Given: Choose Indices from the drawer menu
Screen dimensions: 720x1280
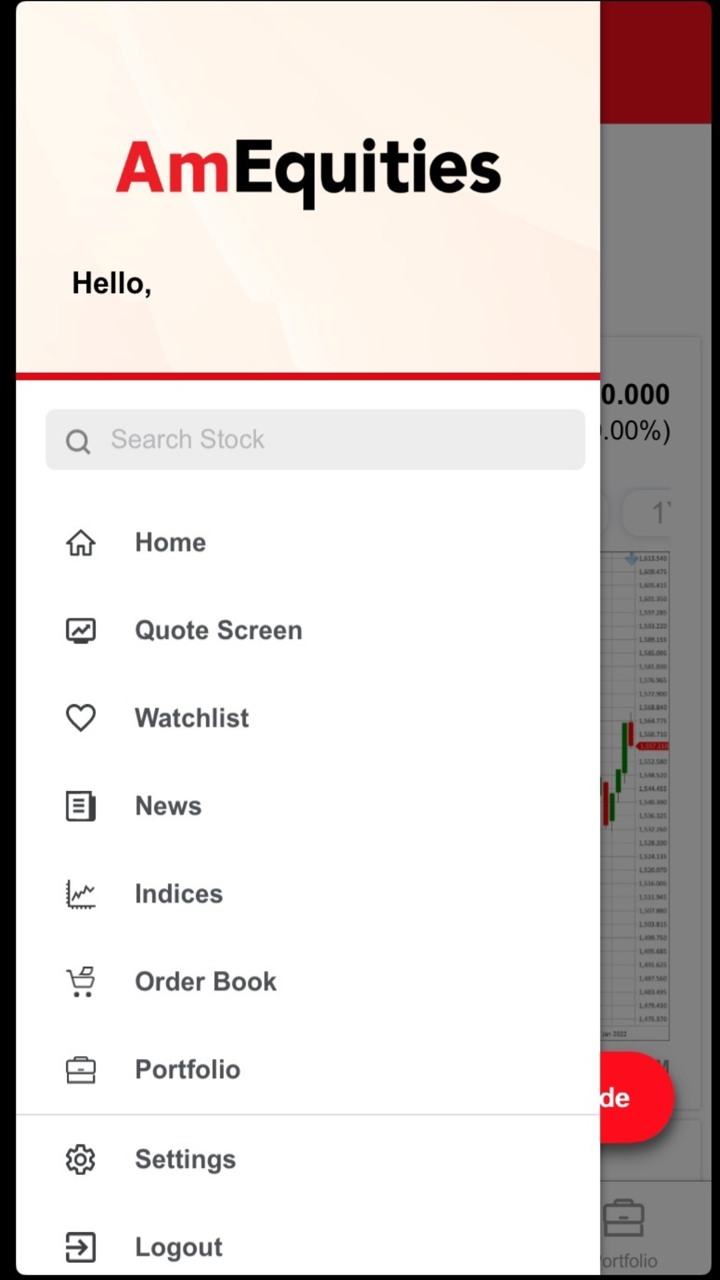Looking at the screenshot, I should coord(178,894).
